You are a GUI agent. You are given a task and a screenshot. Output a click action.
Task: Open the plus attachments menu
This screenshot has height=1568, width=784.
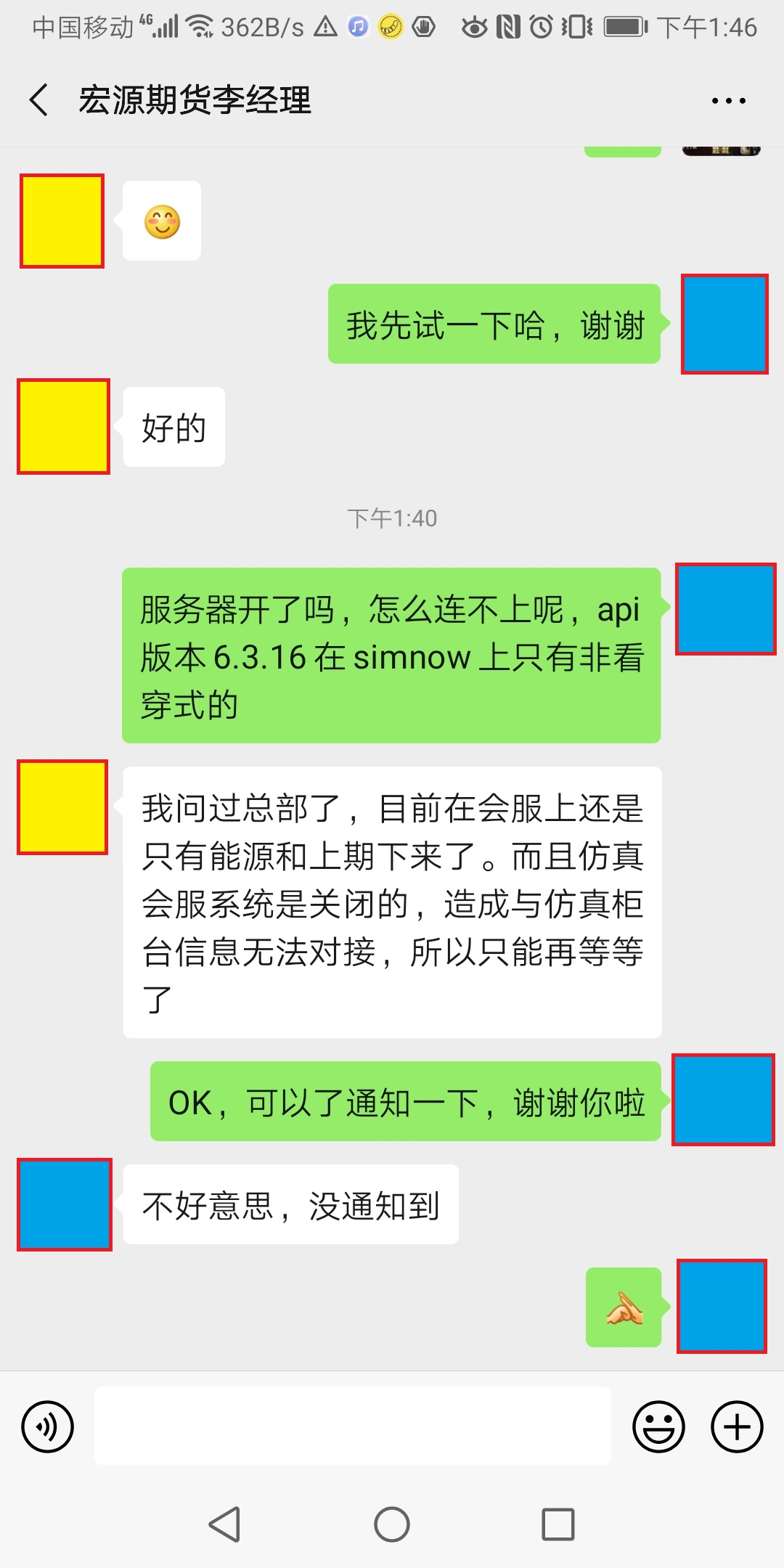coord(736,1426)
